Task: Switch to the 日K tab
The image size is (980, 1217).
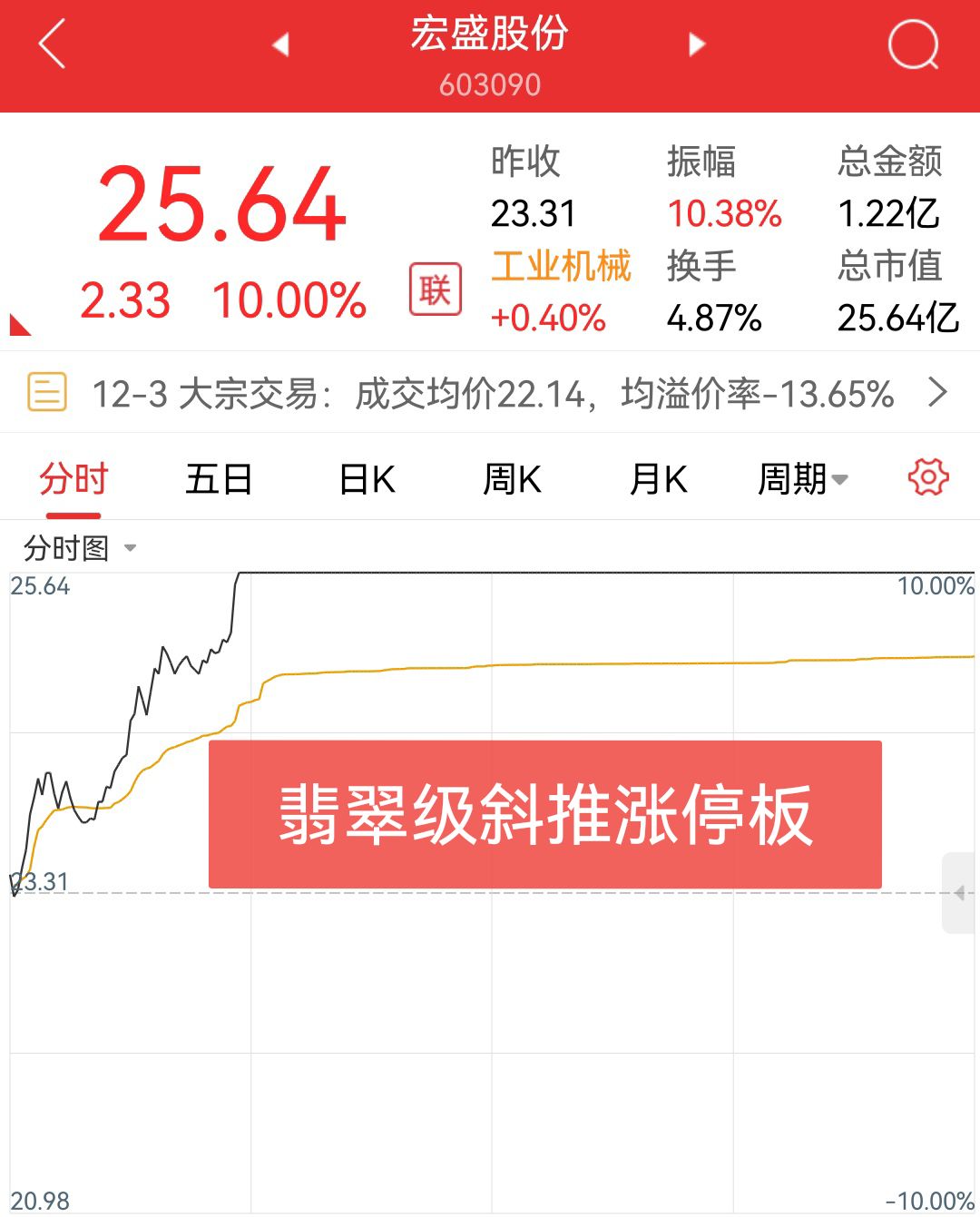Action: 367,478
